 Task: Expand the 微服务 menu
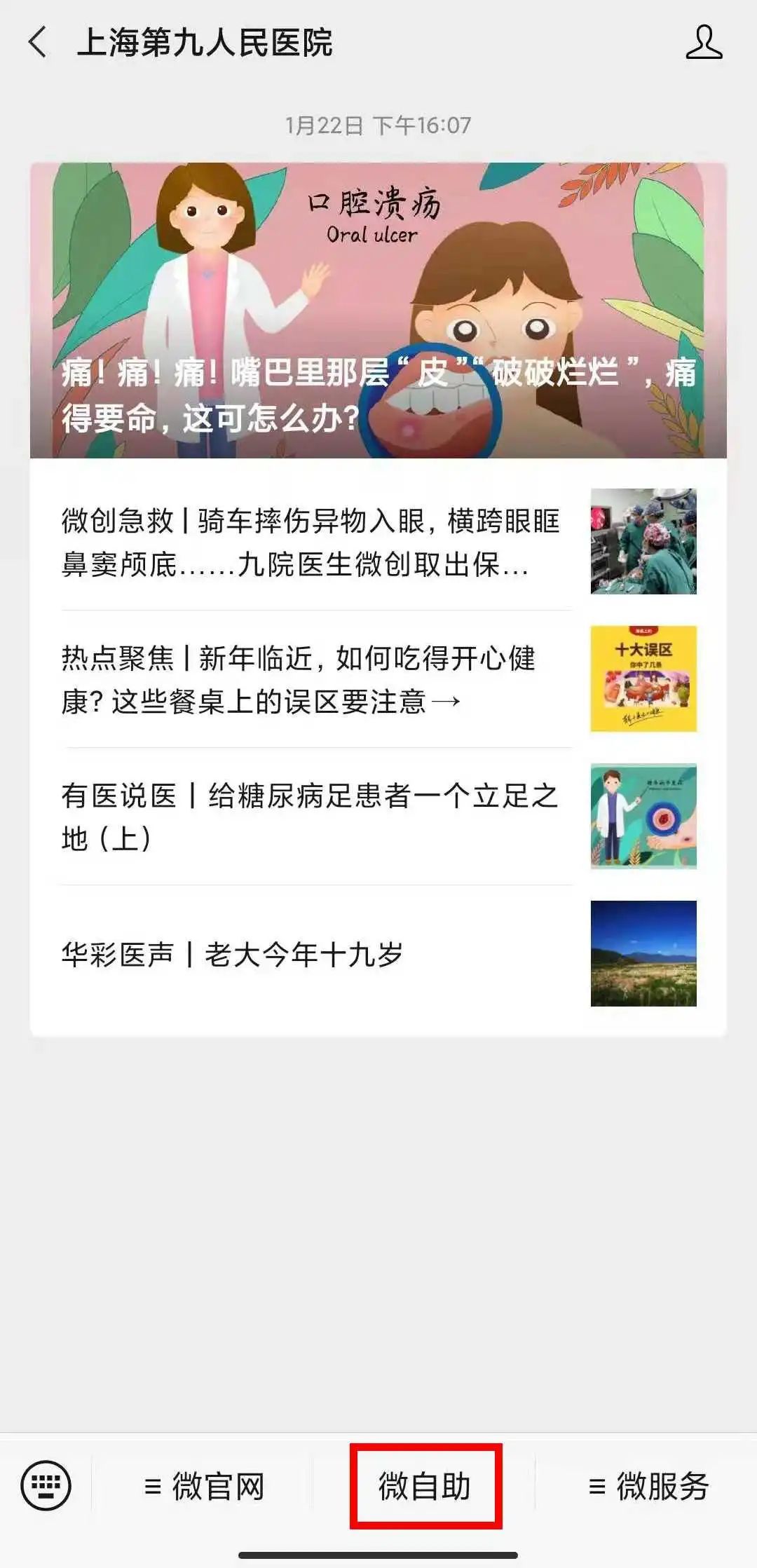pos(648,1486)
